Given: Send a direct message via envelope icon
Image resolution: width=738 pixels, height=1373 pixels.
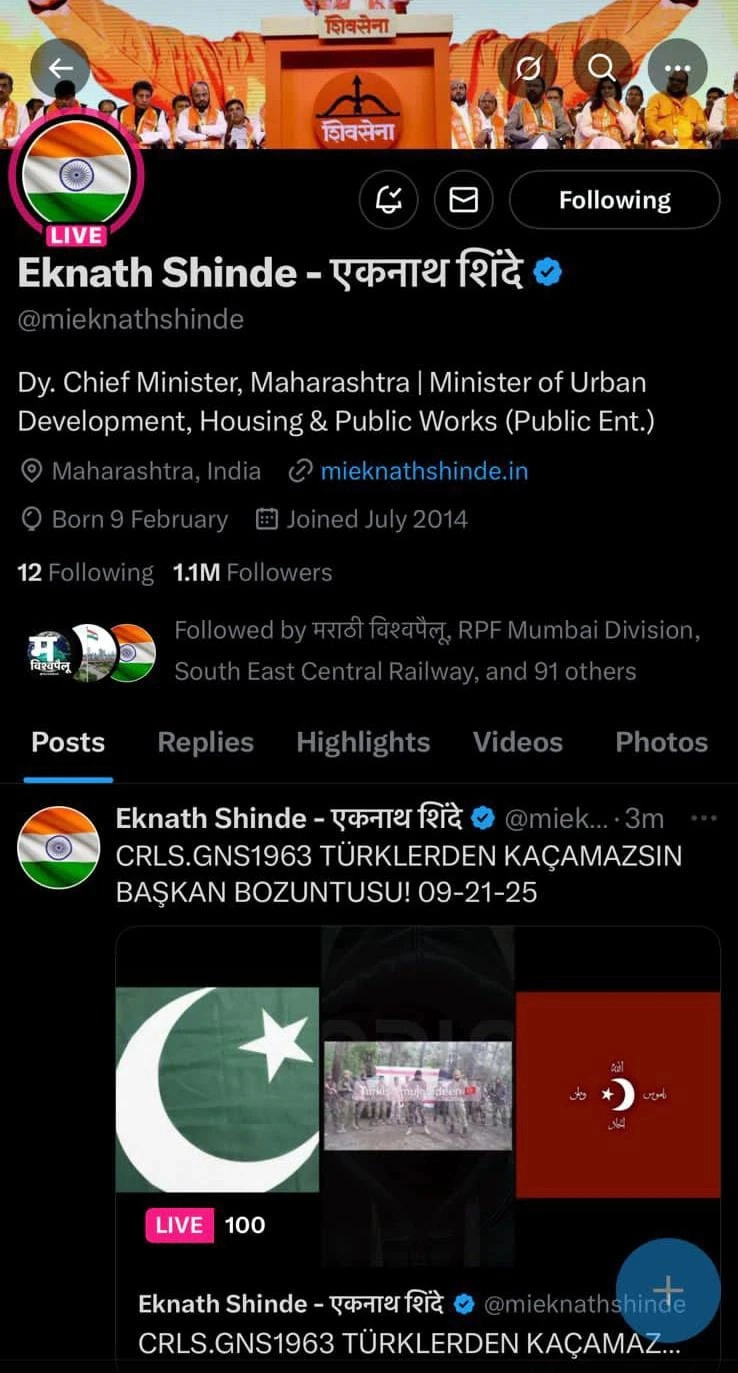Looking at the screenshot, I should [x=463, y=200].
